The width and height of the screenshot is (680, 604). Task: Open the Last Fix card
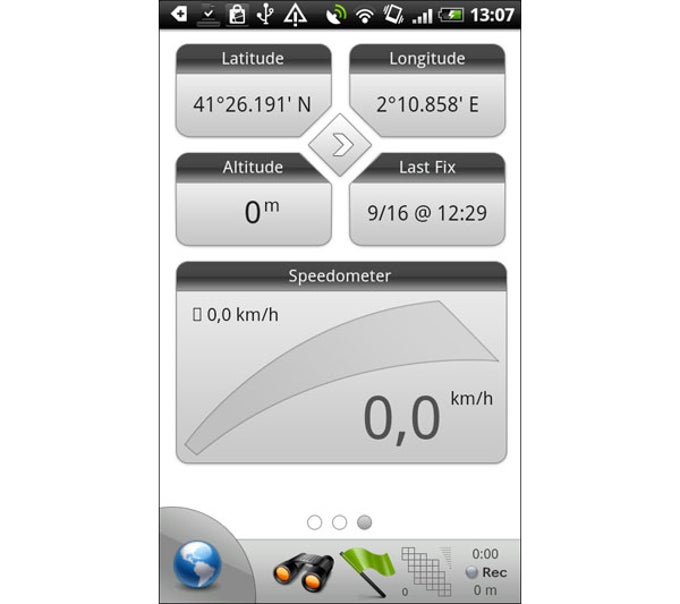click(427, 199)
